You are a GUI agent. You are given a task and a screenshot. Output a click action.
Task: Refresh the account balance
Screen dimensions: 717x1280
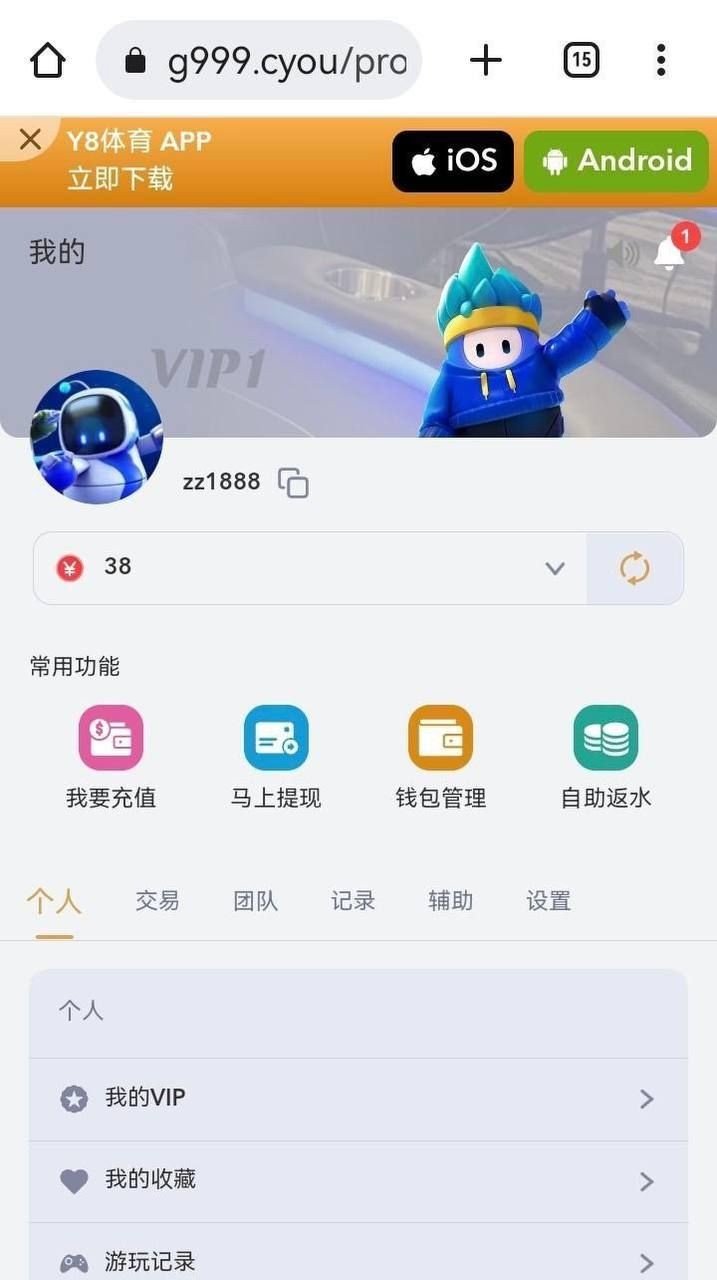point(635,568)
